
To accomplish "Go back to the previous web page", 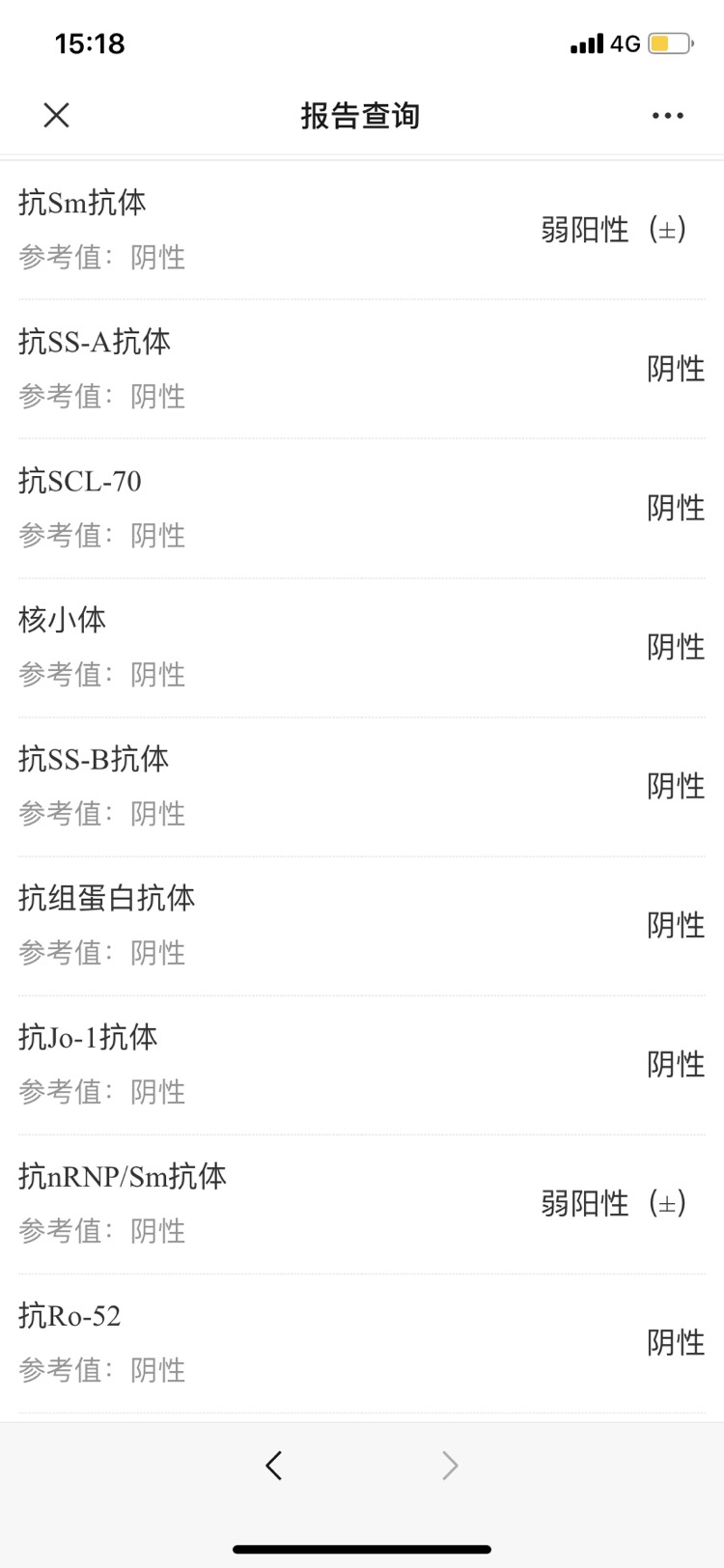I will 274,1465.
